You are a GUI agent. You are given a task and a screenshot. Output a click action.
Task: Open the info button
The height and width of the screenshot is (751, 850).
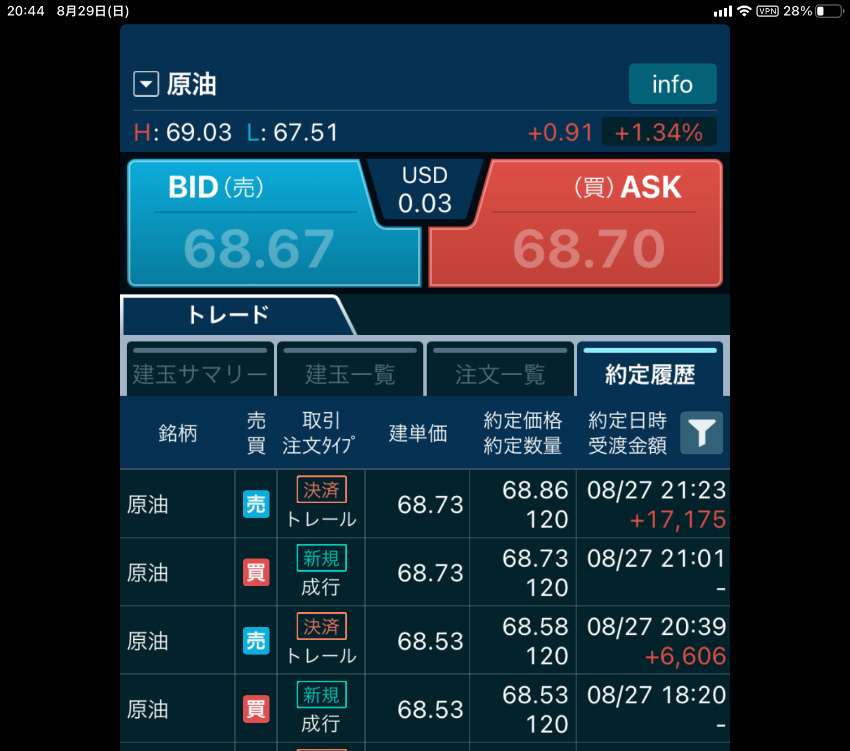tap(672, 84)
